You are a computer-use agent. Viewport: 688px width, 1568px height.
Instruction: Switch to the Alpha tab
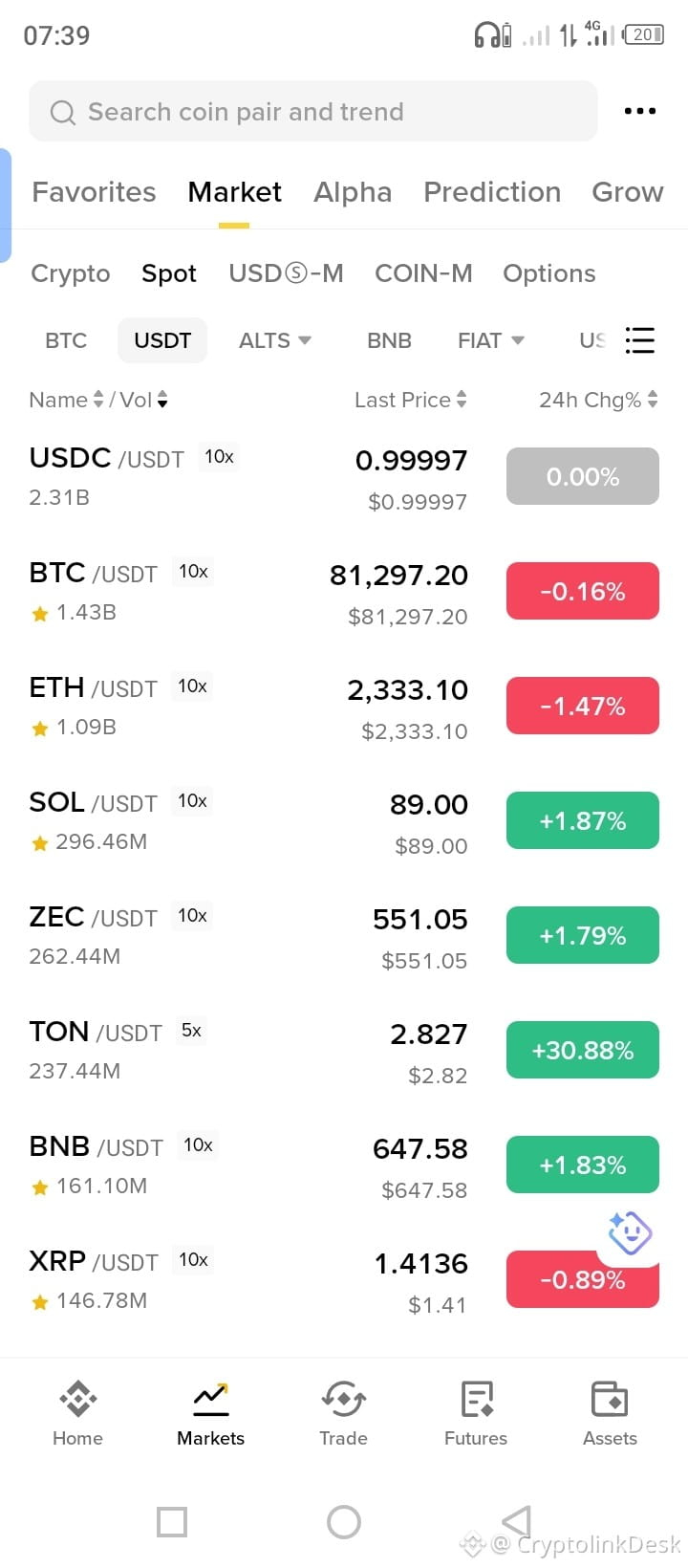click(353, 192)
